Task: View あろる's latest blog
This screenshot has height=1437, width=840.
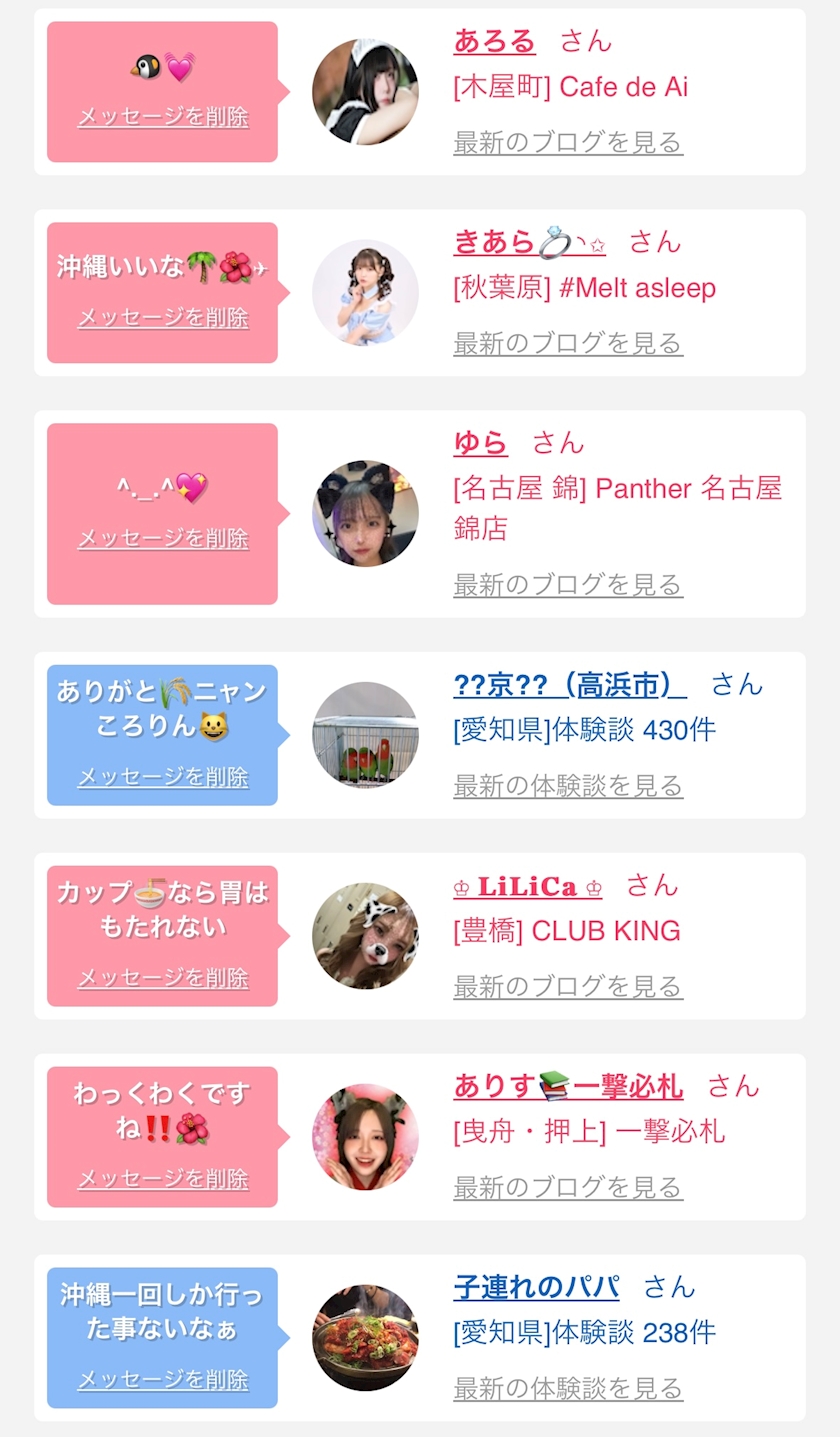Action: click(568, 142)
